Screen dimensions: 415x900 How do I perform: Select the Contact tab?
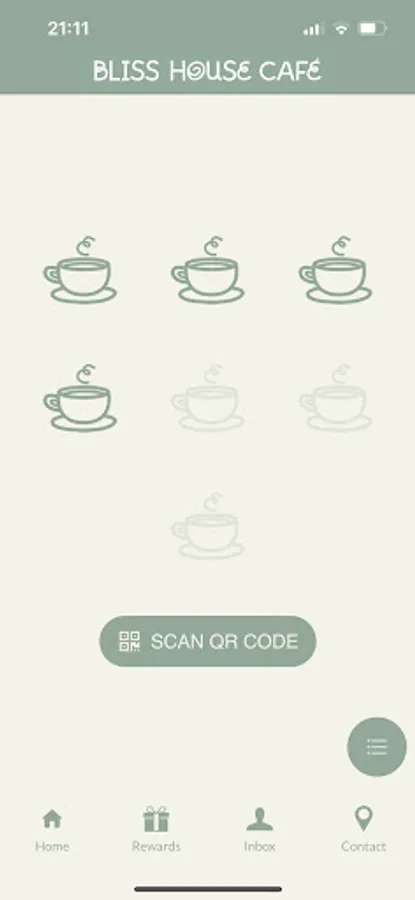363,829
